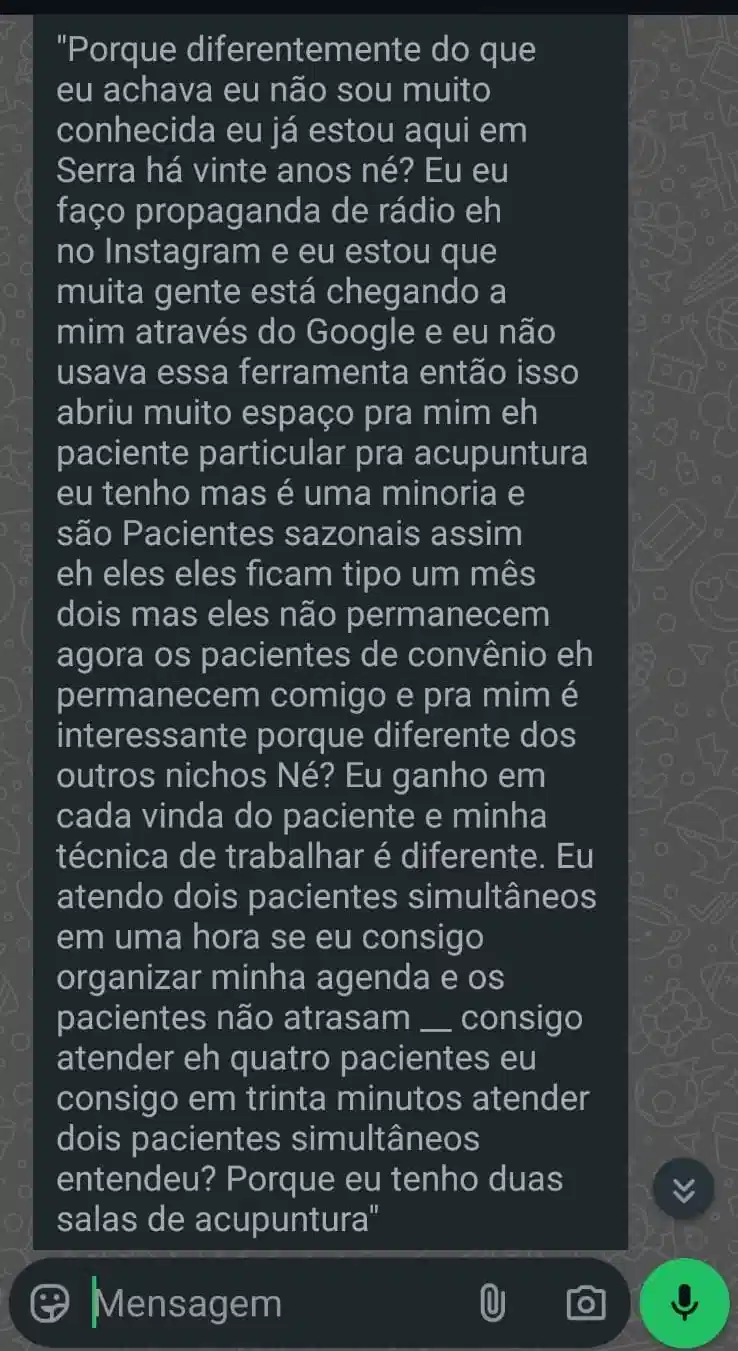
Task: Tap the Mensagem text field
Action: (270, 1303)
